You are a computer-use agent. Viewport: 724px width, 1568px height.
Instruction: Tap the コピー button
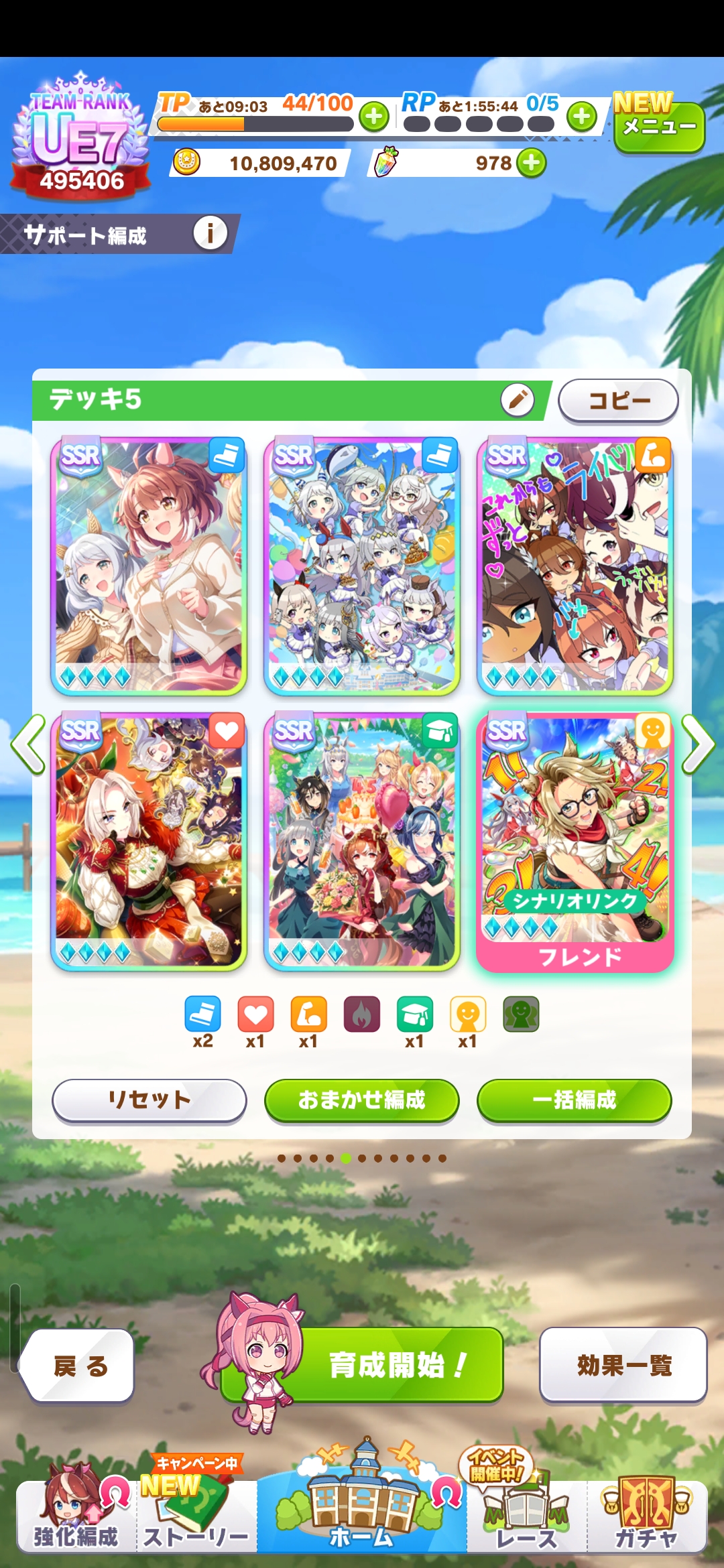(618, 401)
